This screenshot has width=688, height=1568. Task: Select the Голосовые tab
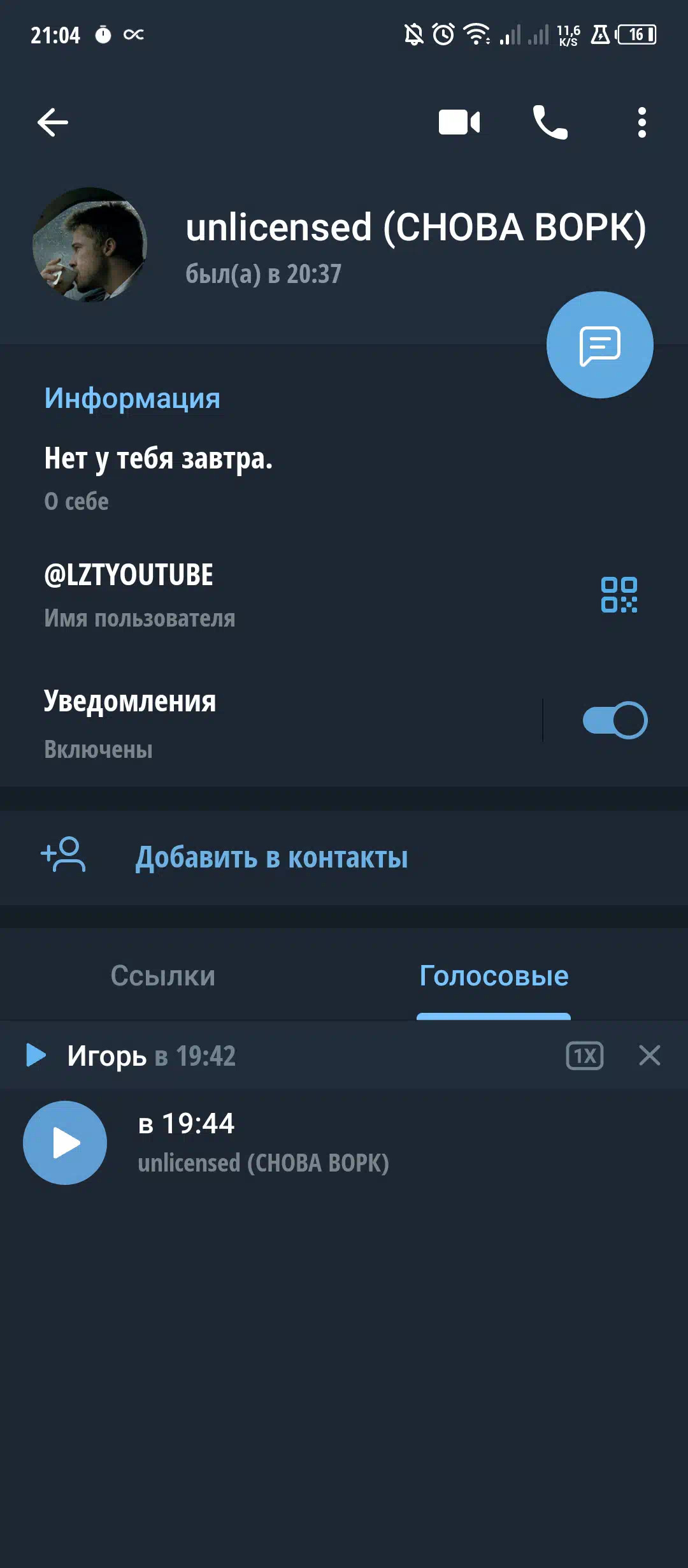coord(494,976)
